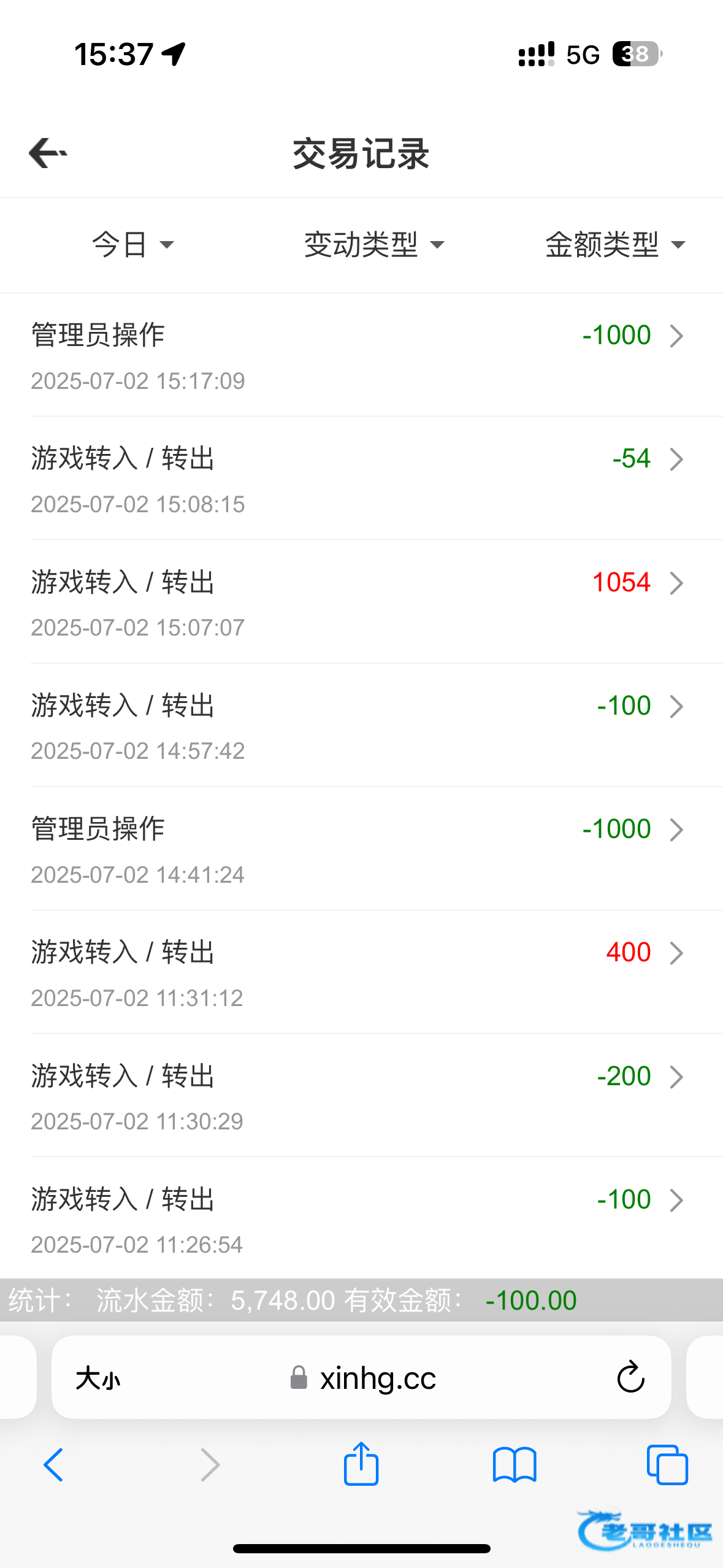Open the 管理员操作 record at 15:17:09
The height and width of the screenshot is (1568, 723).
[361, 355]
